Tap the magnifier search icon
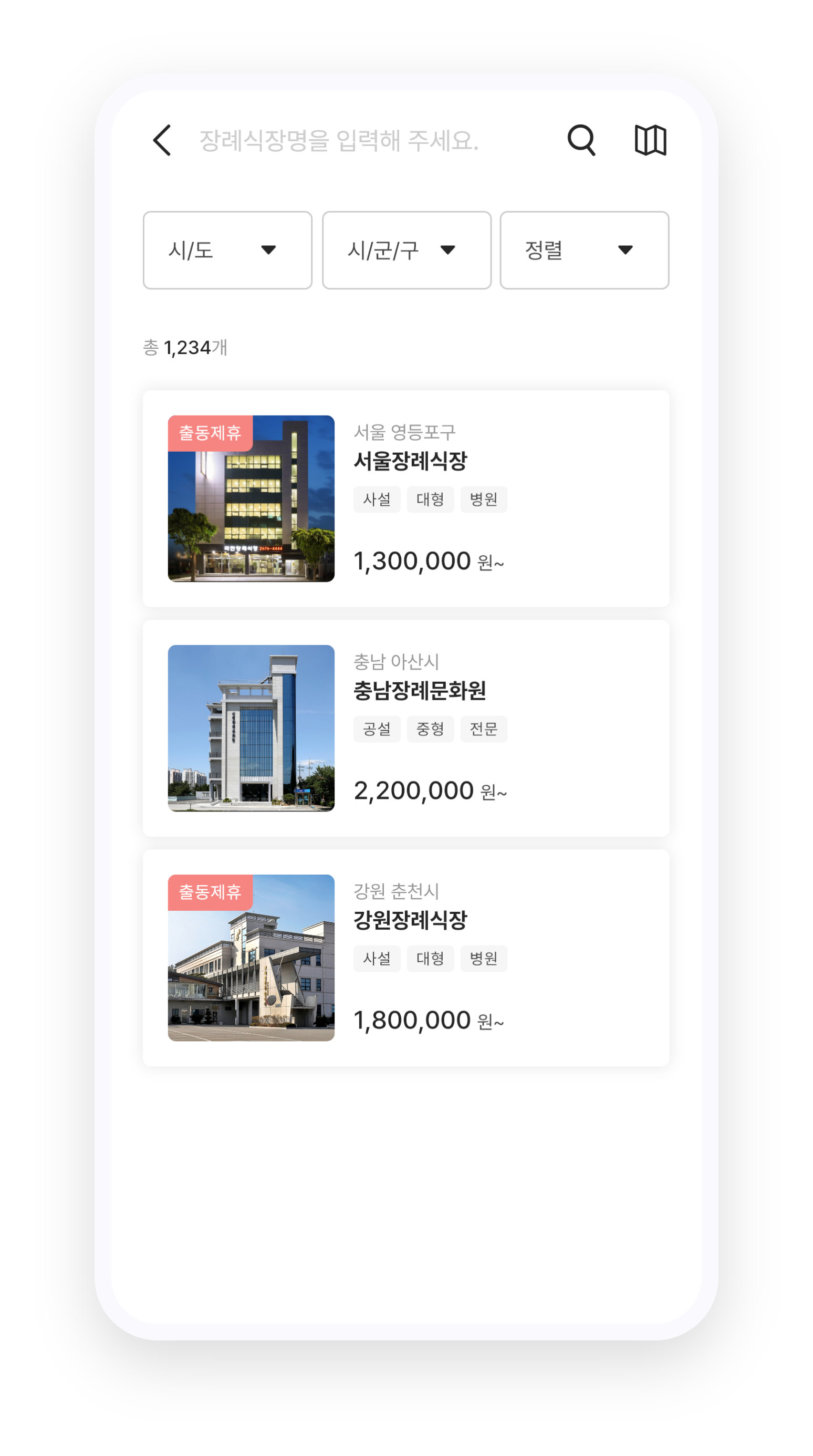This screenshot has height=1456, width=813. tap(581, 140)
